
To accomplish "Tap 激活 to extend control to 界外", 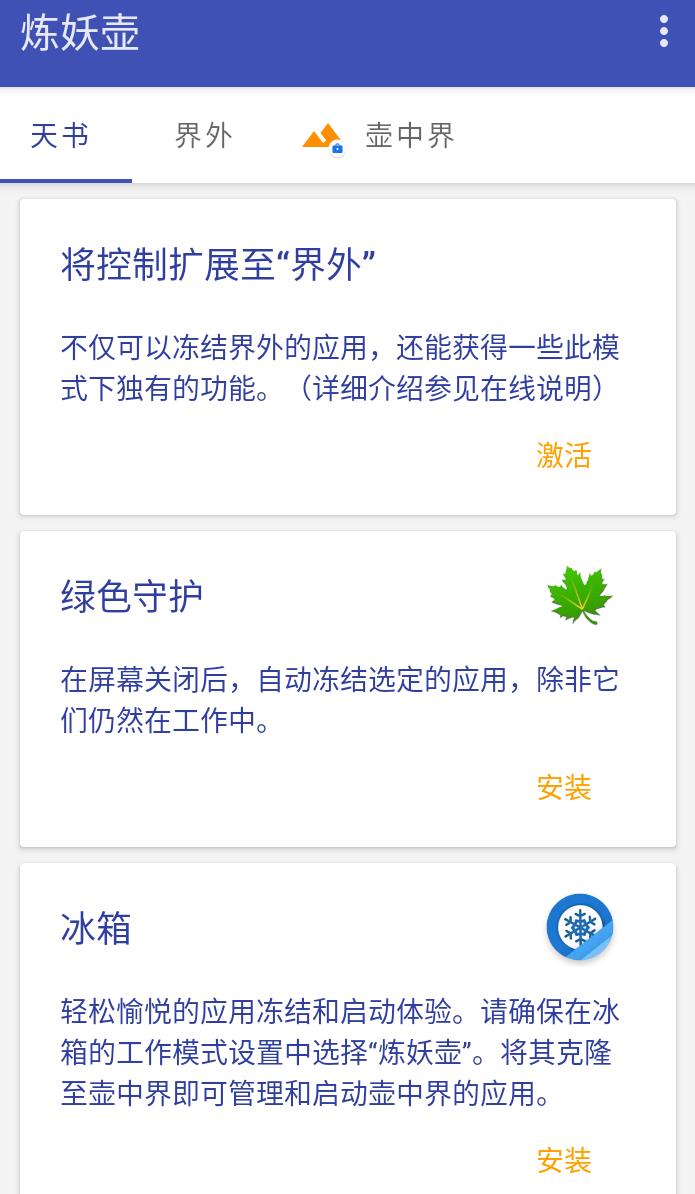I will point(564,456).
